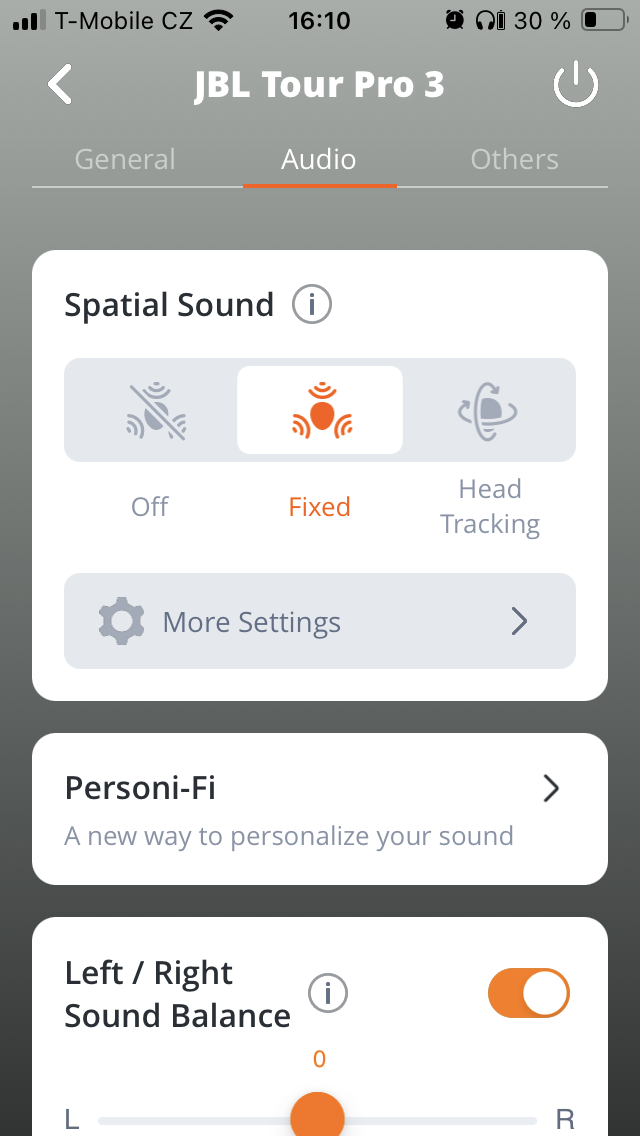Set Spatial Sound to Off

click(x=150, y=411)
